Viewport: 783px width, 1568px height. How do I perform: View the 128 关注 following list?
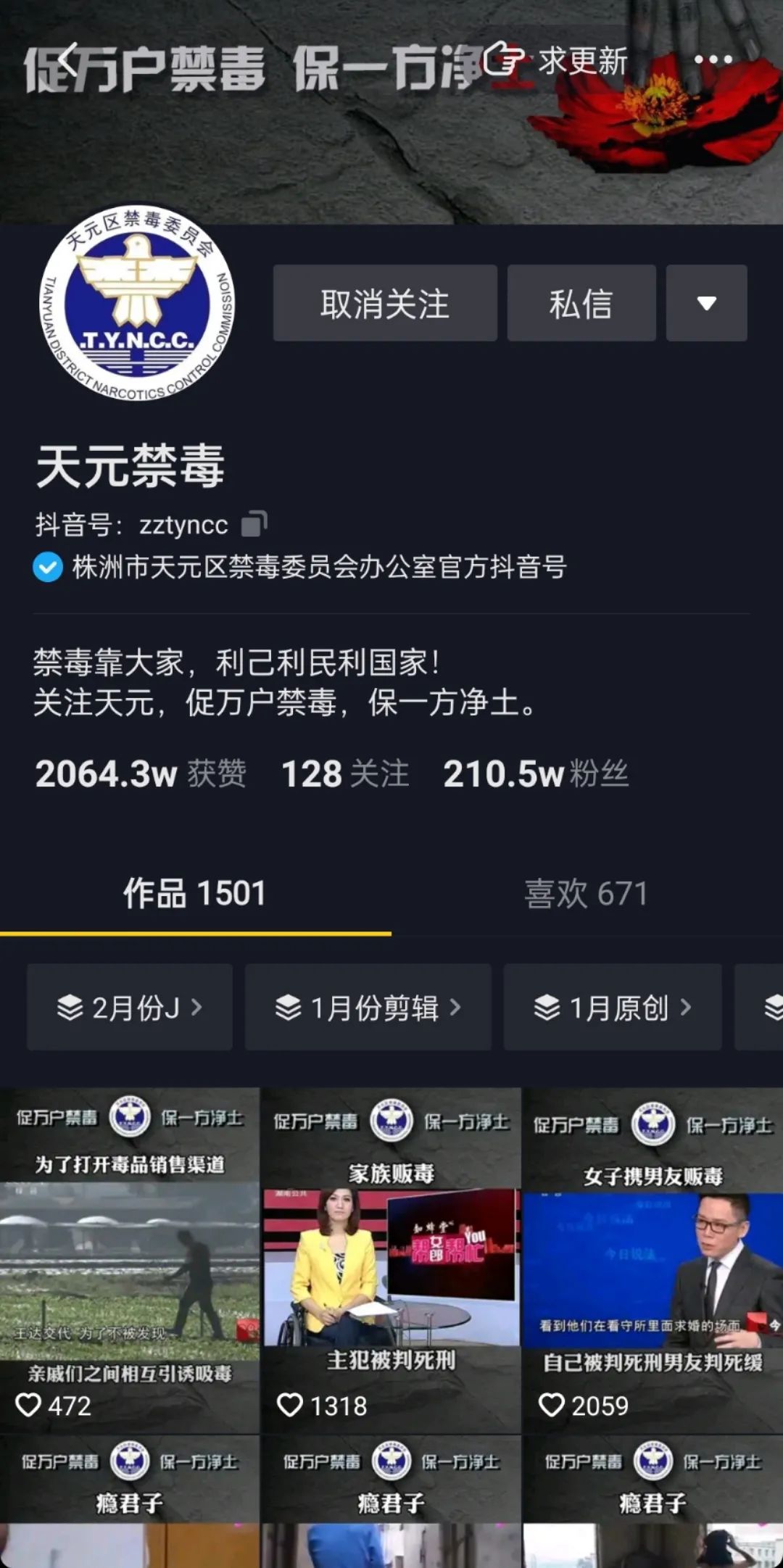(x=345, y=773)
